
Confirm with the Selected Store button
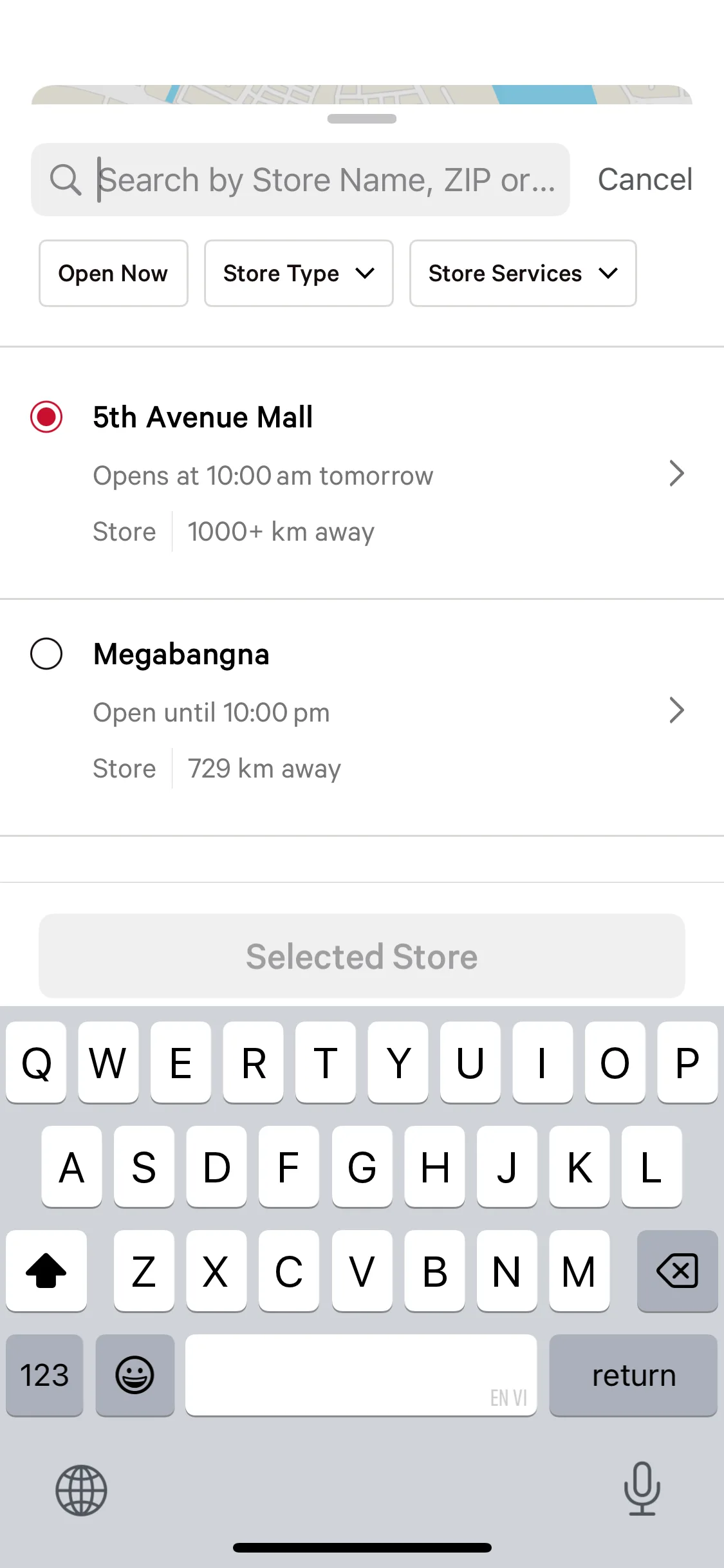point(362,957)
